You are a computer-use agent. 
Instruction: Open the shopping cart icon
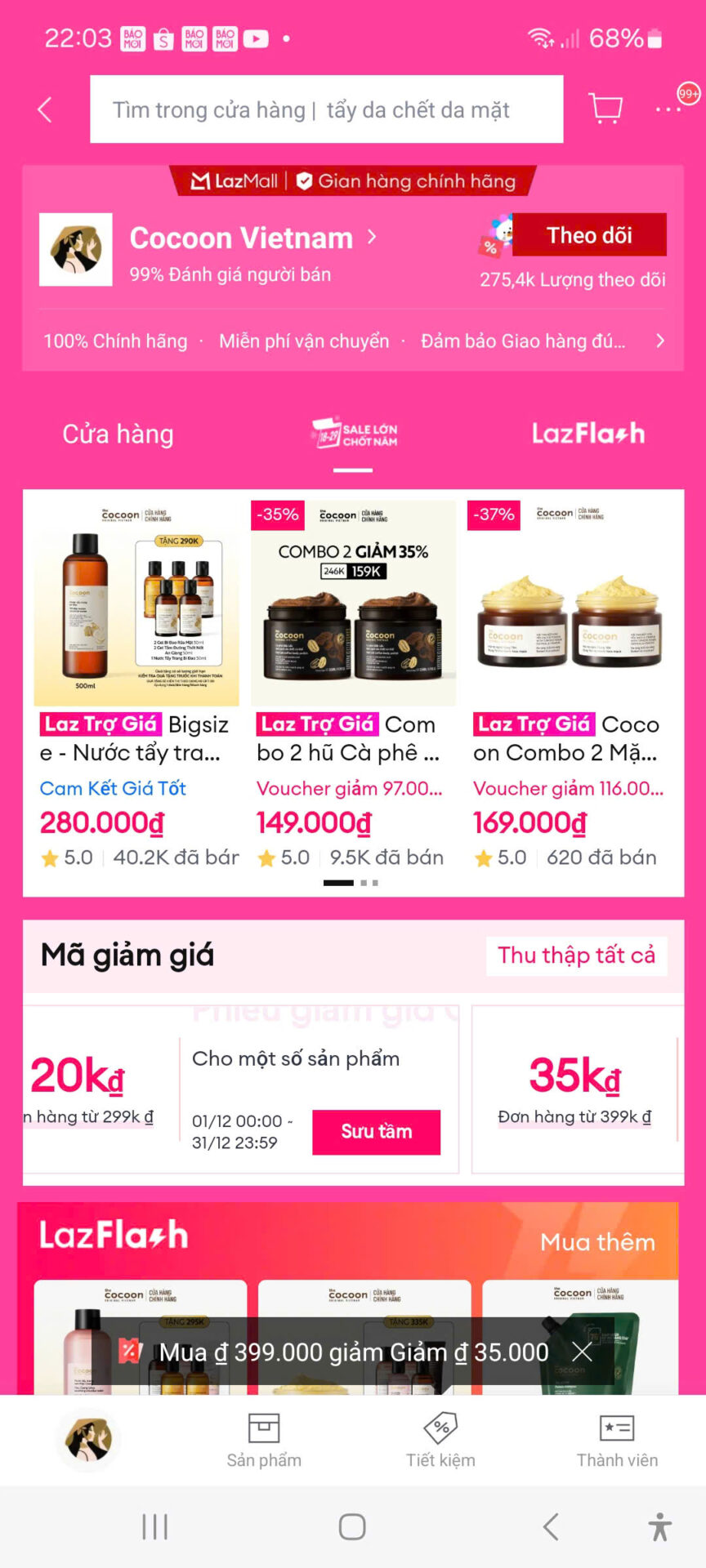click(x=605, y=109)
